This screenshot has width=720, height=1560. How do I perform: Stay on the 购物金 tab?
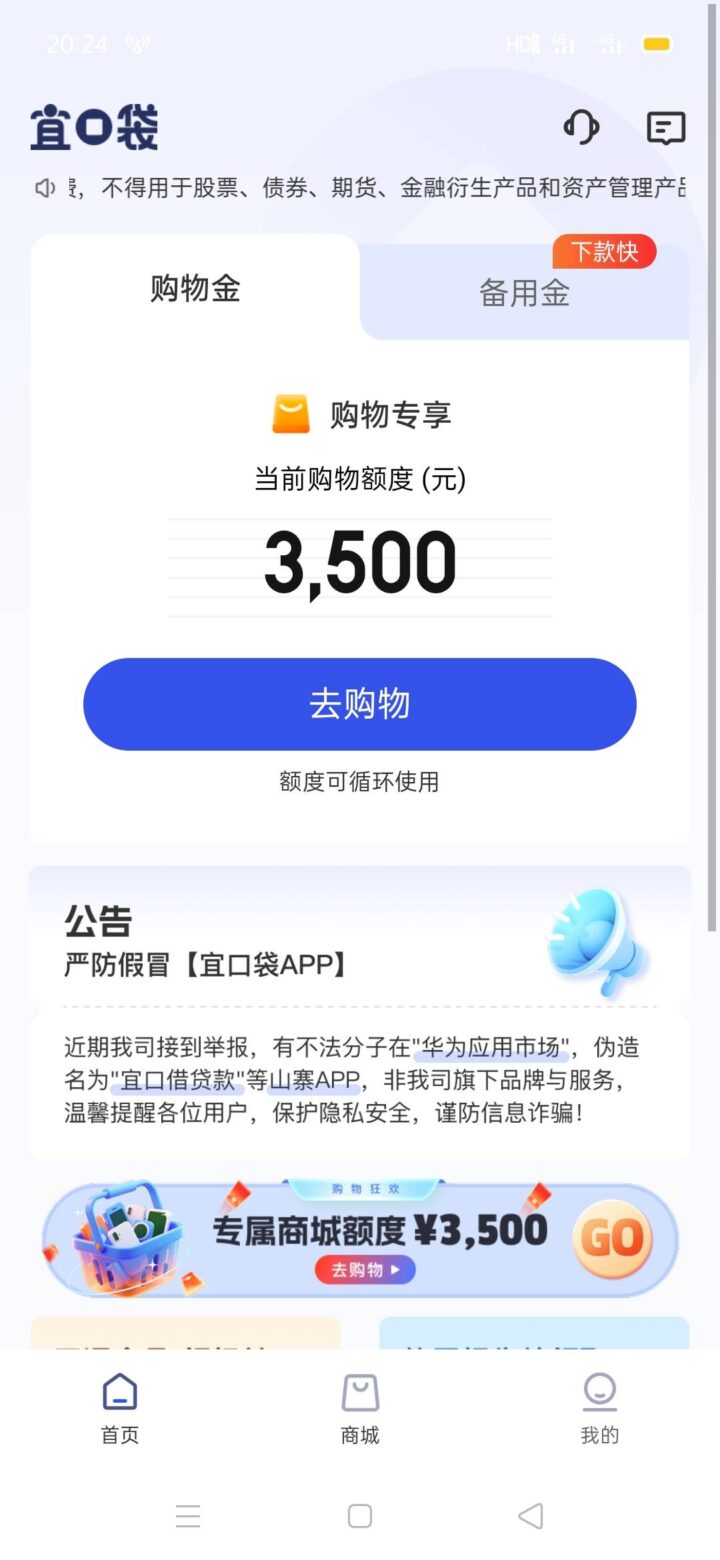(194, 290)
